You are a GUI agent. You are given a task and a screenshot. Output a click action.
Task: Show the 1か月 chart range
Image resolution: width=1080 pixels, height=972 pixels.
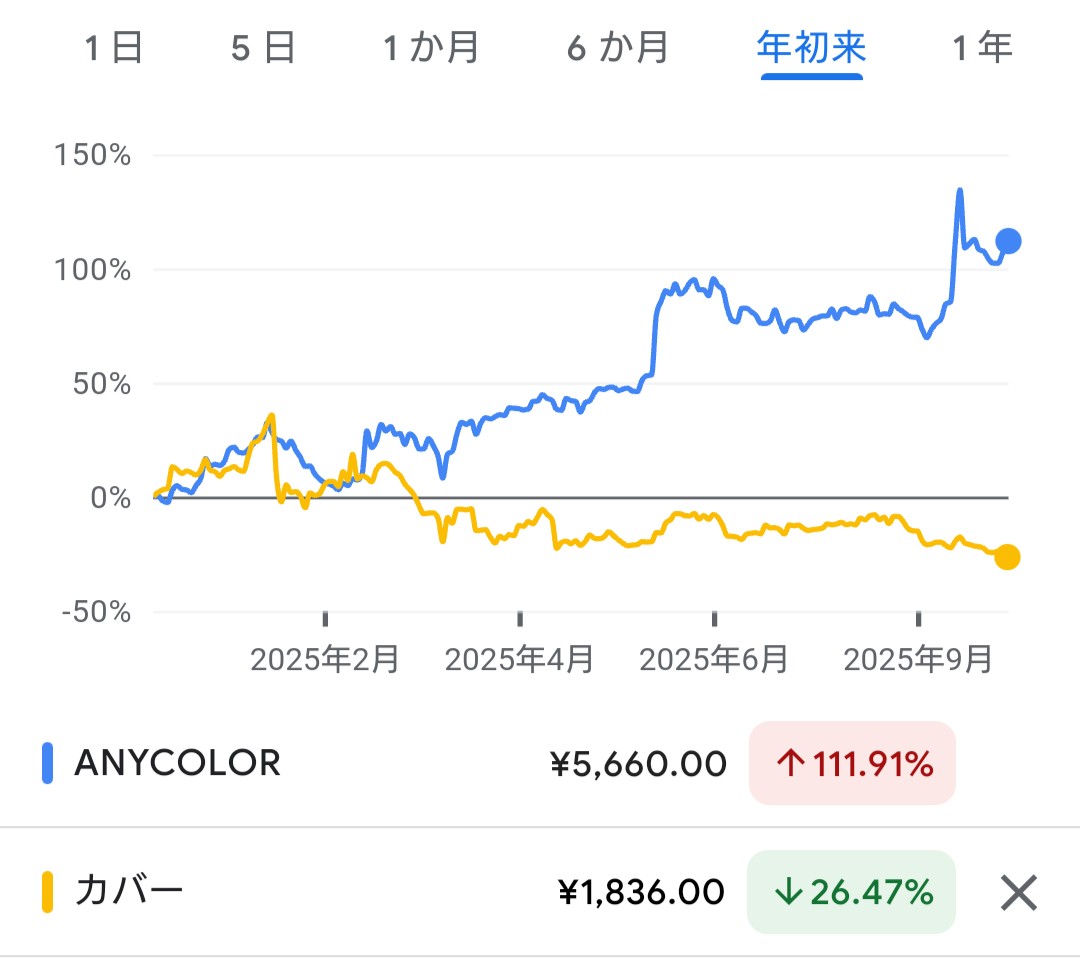[431, 48]
